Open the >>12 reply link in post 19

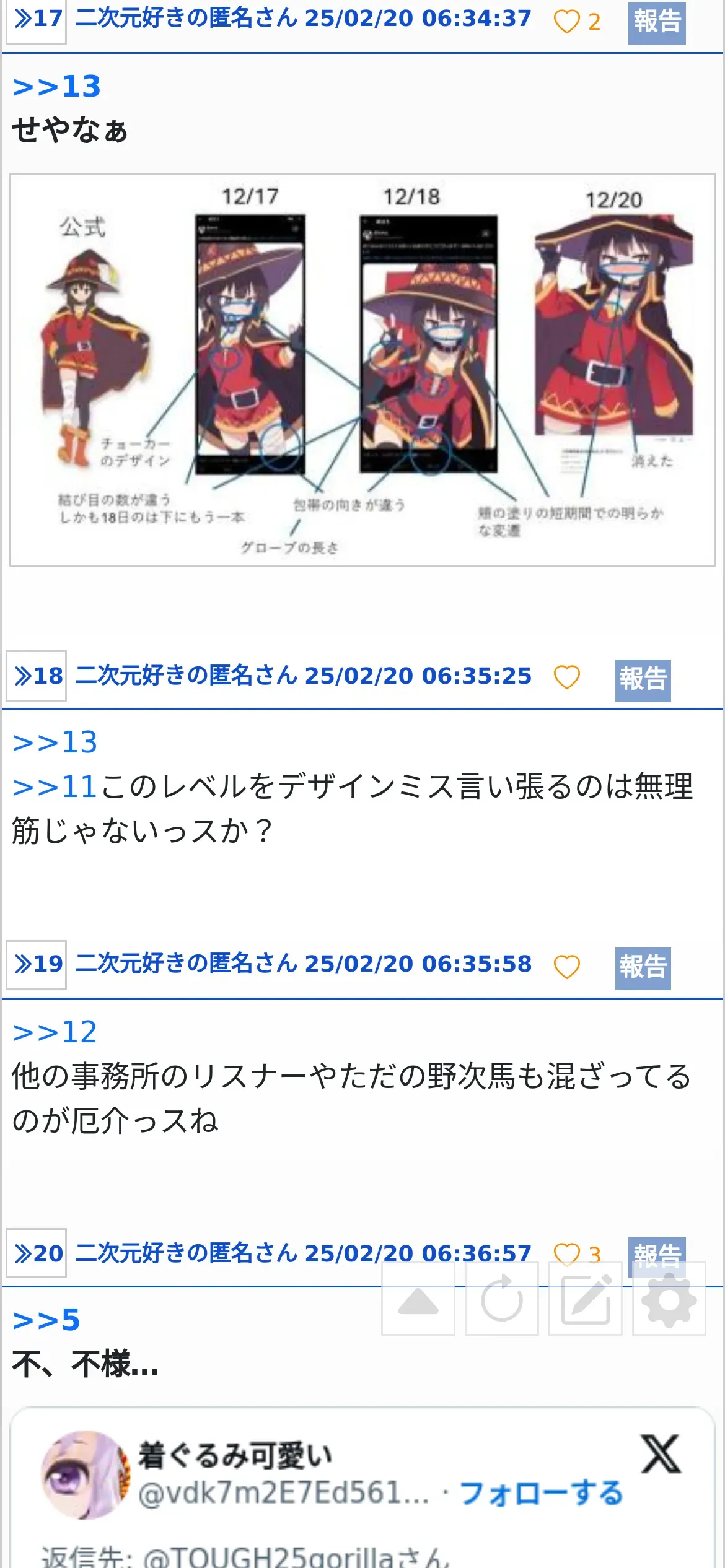tap(55, 1032)
